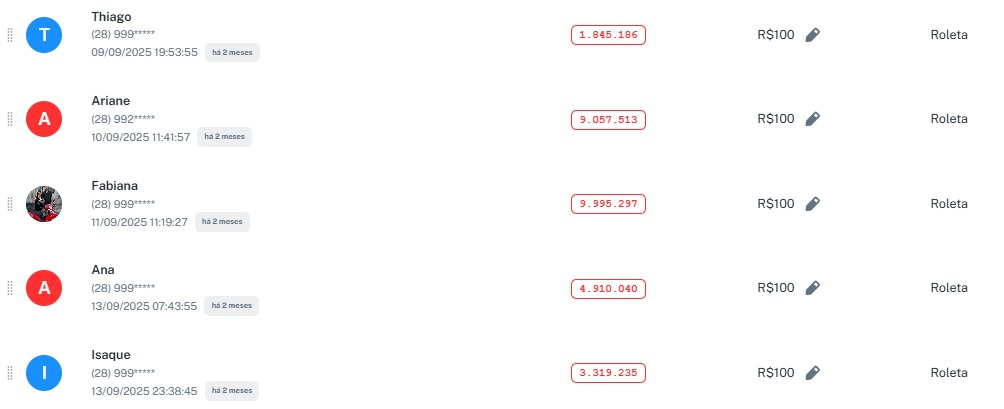1004x409 pixels.
Task: Open Isaque's row
Action: coord(111,355)
